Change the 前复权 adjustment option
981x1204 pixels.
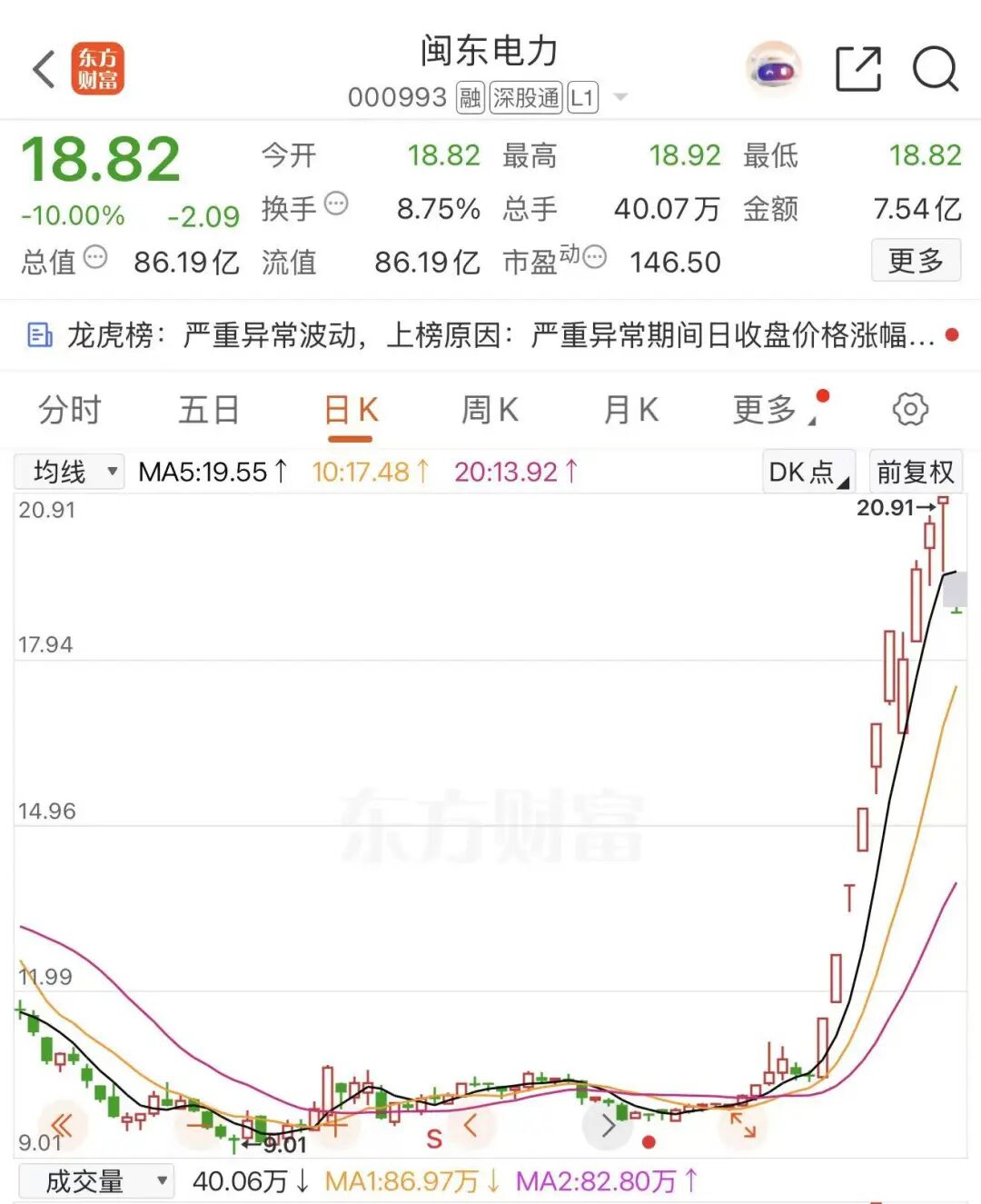(915, 472)
